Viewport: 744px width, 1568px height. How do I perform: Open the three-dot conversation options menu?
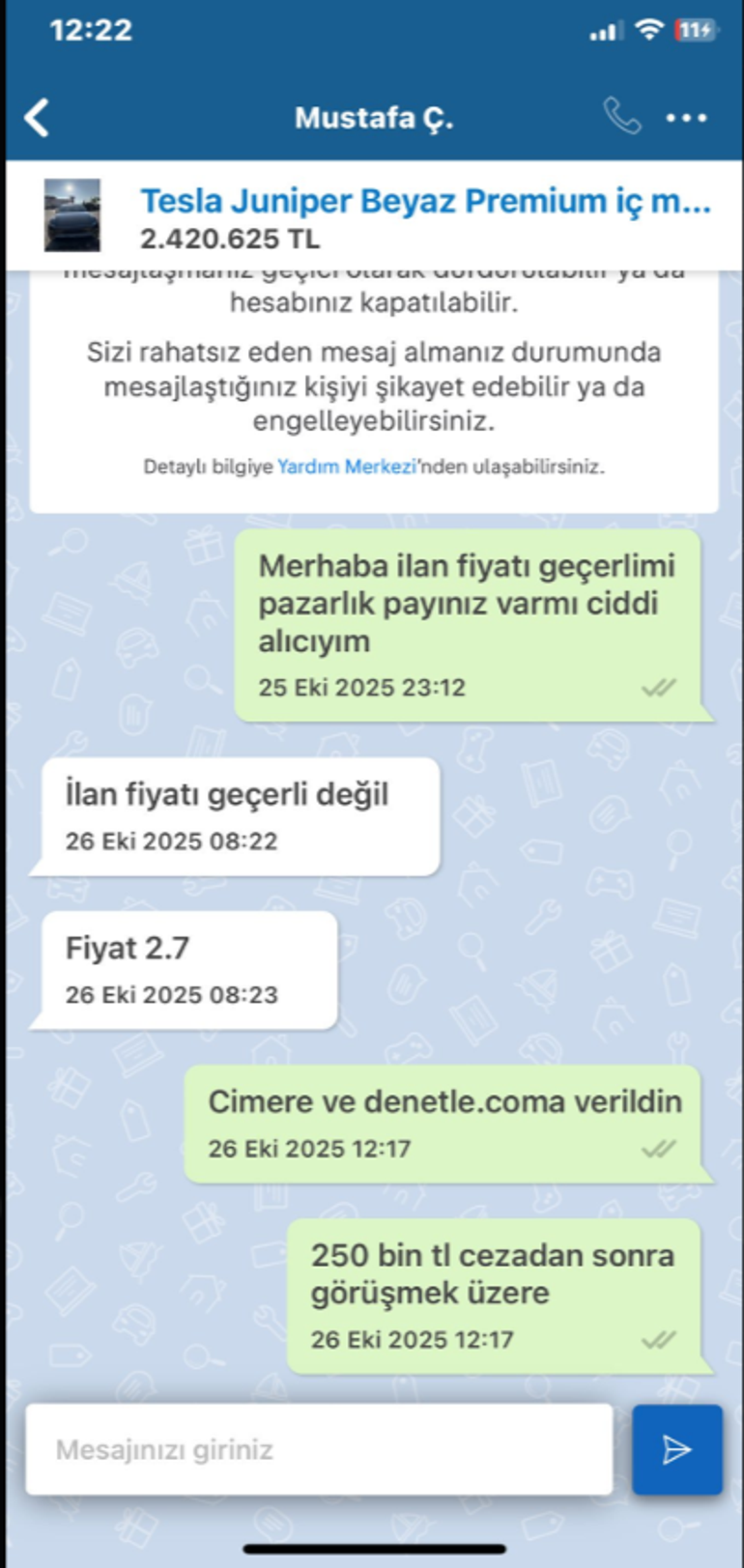[686, 117]
